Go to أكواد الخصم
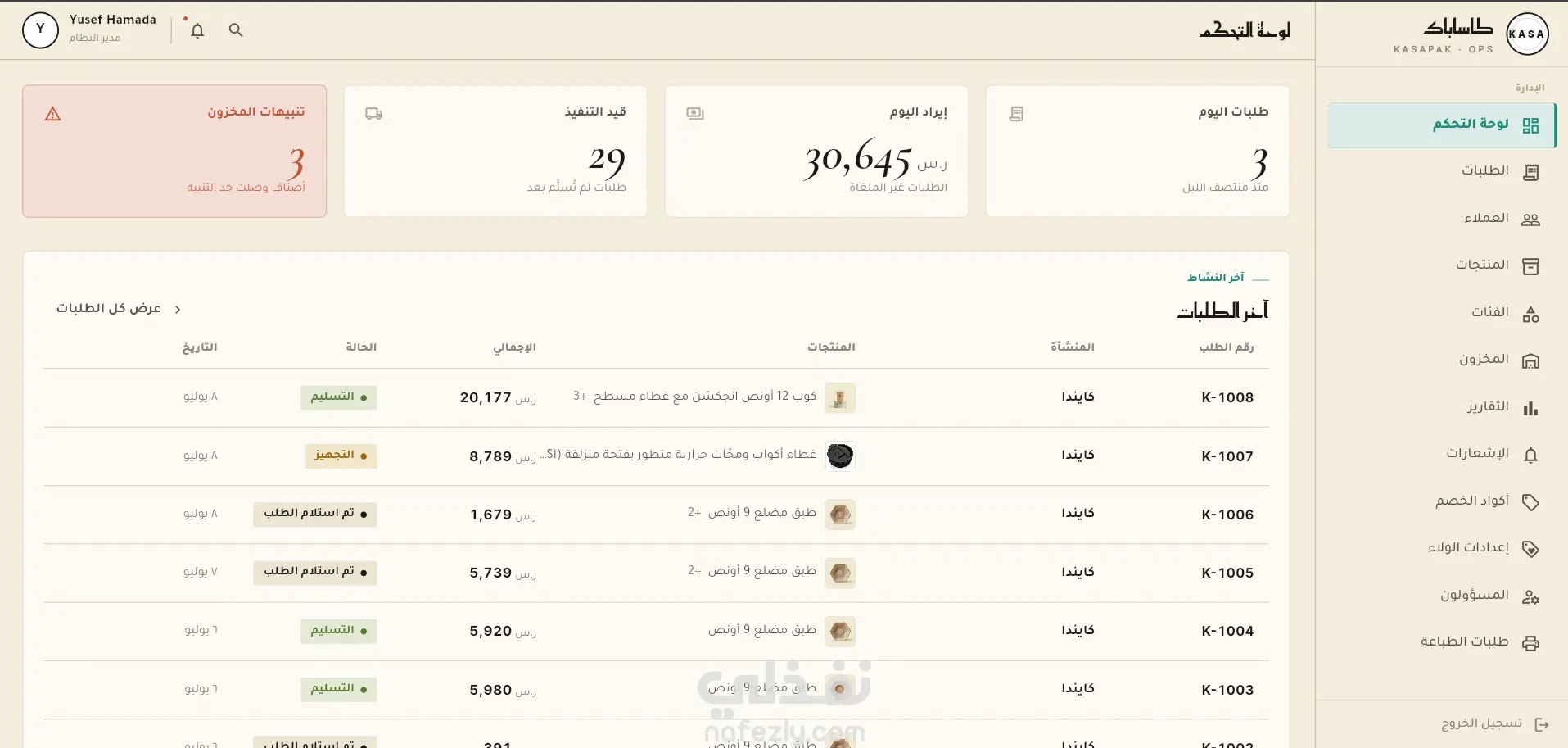Viewport: 1568px width, 748px height. pos(1441,501)
